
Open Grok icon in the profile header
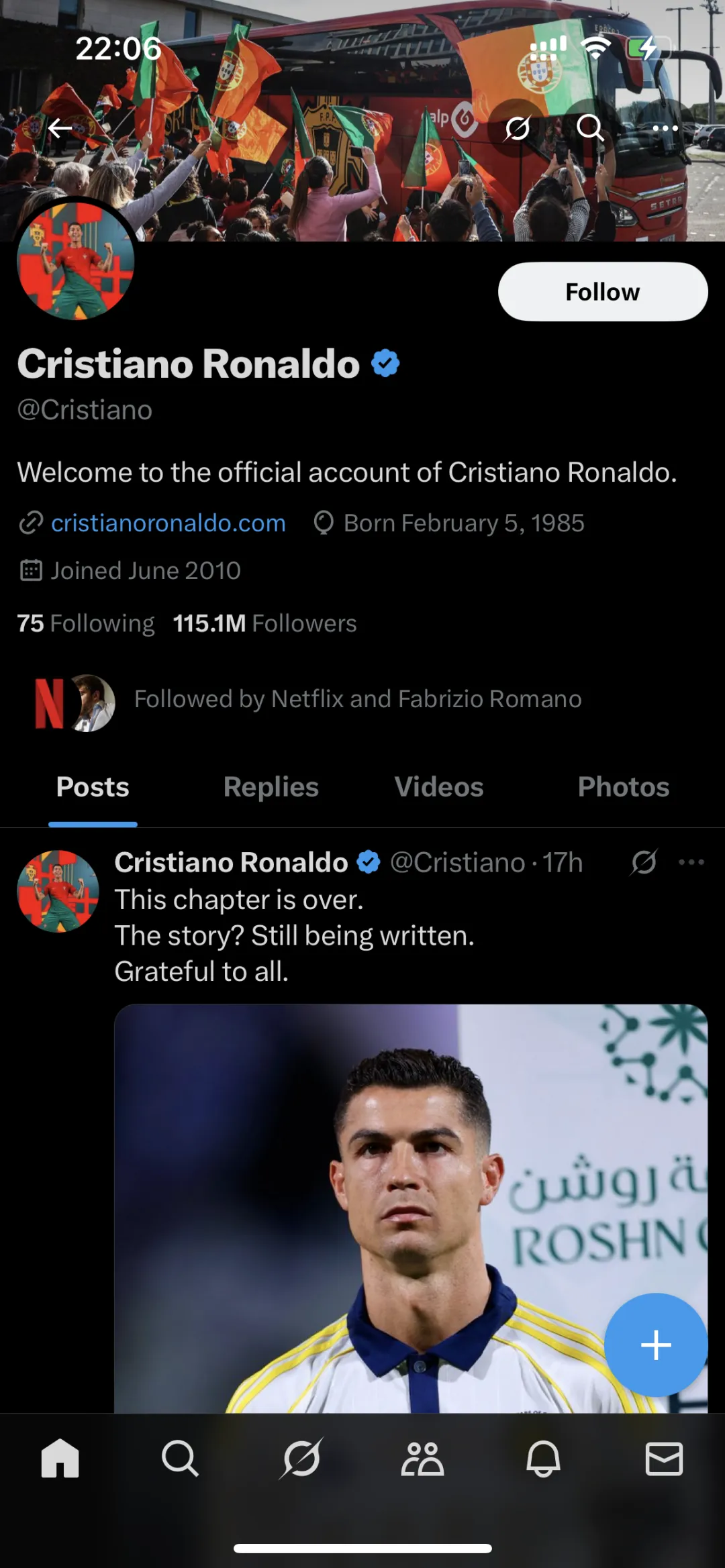(518, 127)
